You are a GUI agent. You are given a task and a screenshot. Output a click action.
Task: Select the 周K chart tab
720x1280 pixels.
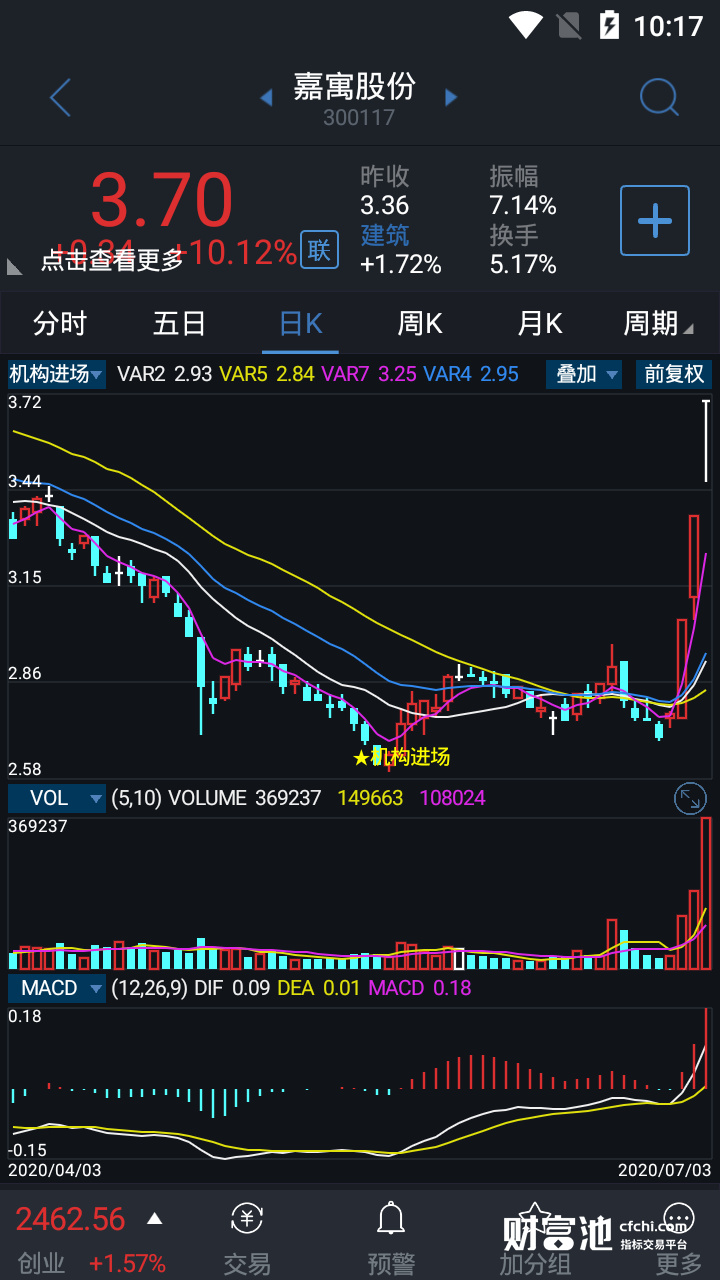pyautogui.click(x=420, y=324)
